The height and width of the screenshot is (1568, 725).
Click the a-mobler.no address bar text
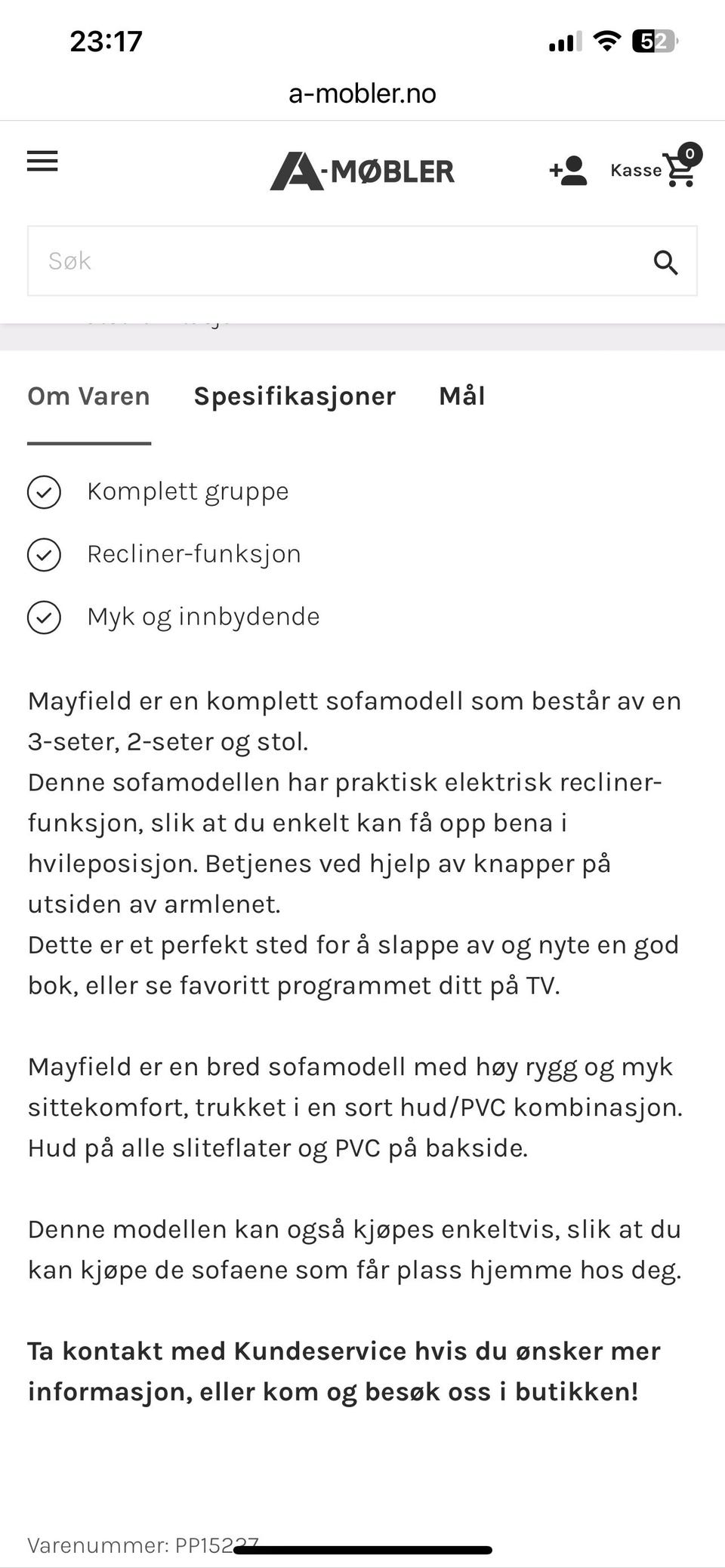[362, 94]
